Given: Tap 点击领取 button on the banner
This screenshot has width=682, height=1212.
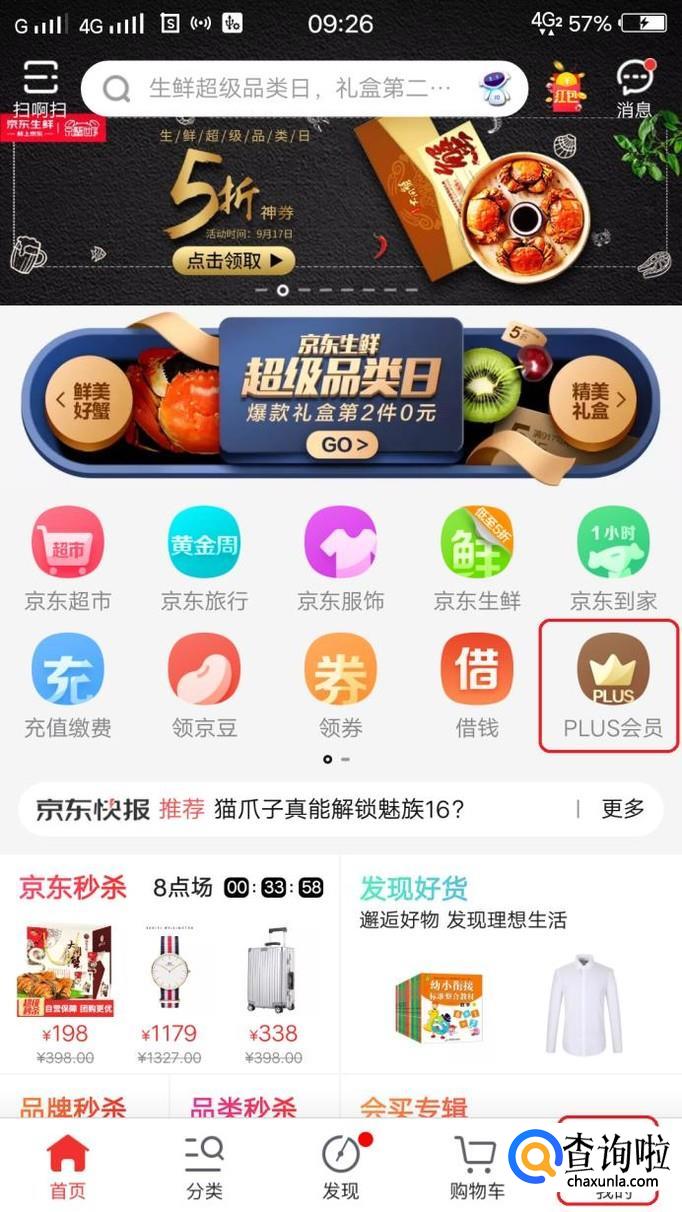Looking at the screenshot, I should click(234, 261).
